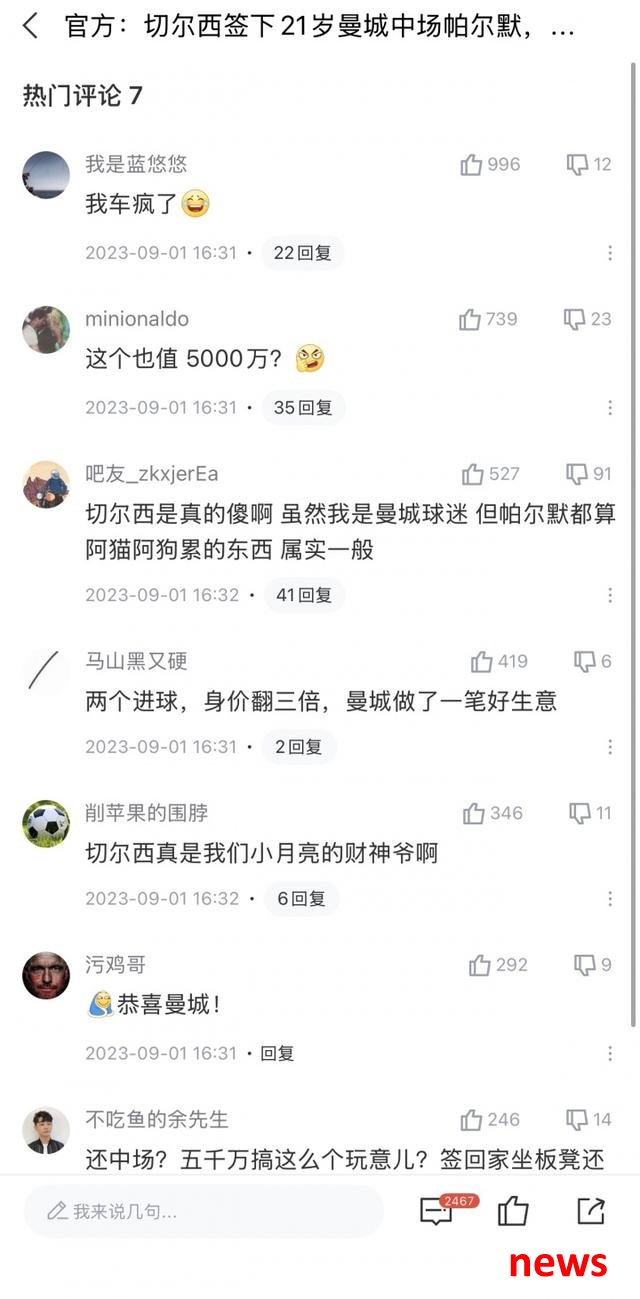Screen dimensions: 640x1299
Task: Open more options for minionaldo's comment
Action: 610,408
